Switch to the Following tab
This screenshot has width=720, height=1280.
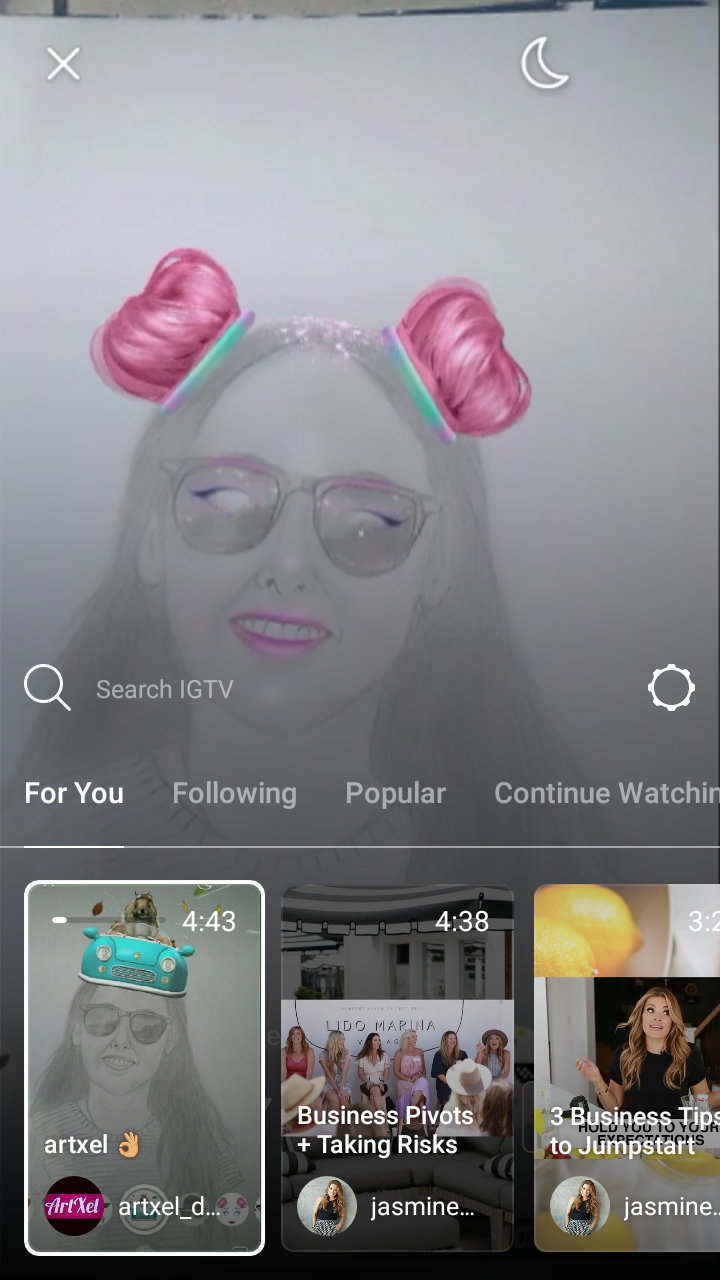234,793
